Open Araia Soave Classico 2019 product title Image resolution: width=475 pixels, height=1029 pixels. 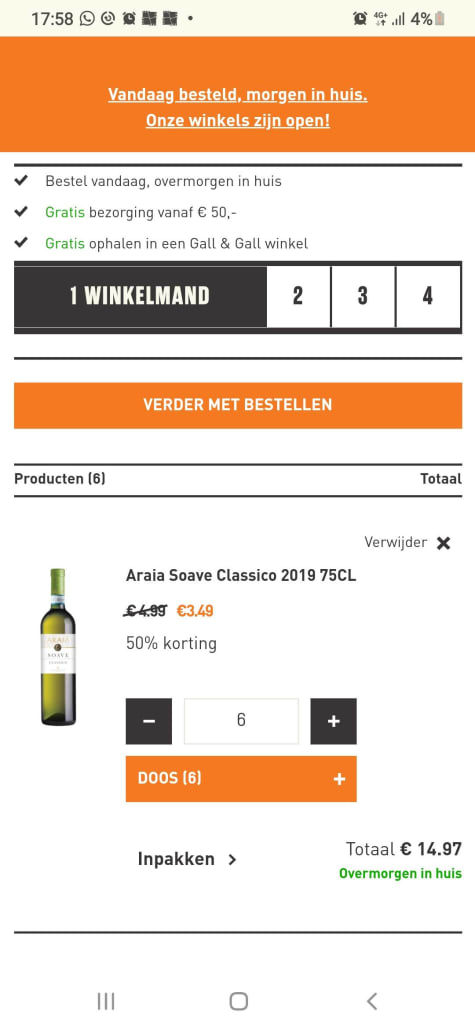241,576
